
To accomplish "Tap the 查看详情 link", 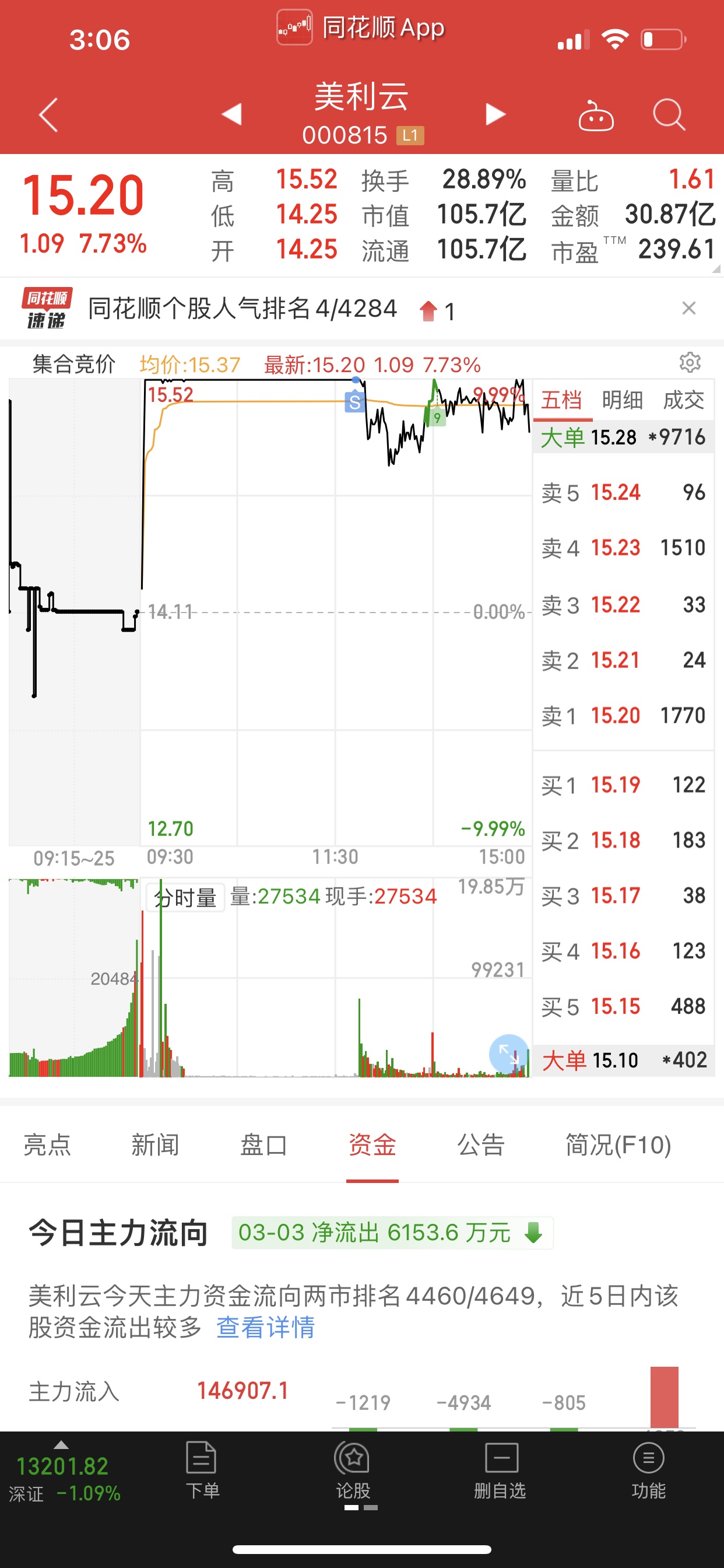I will click(266, 1327).
